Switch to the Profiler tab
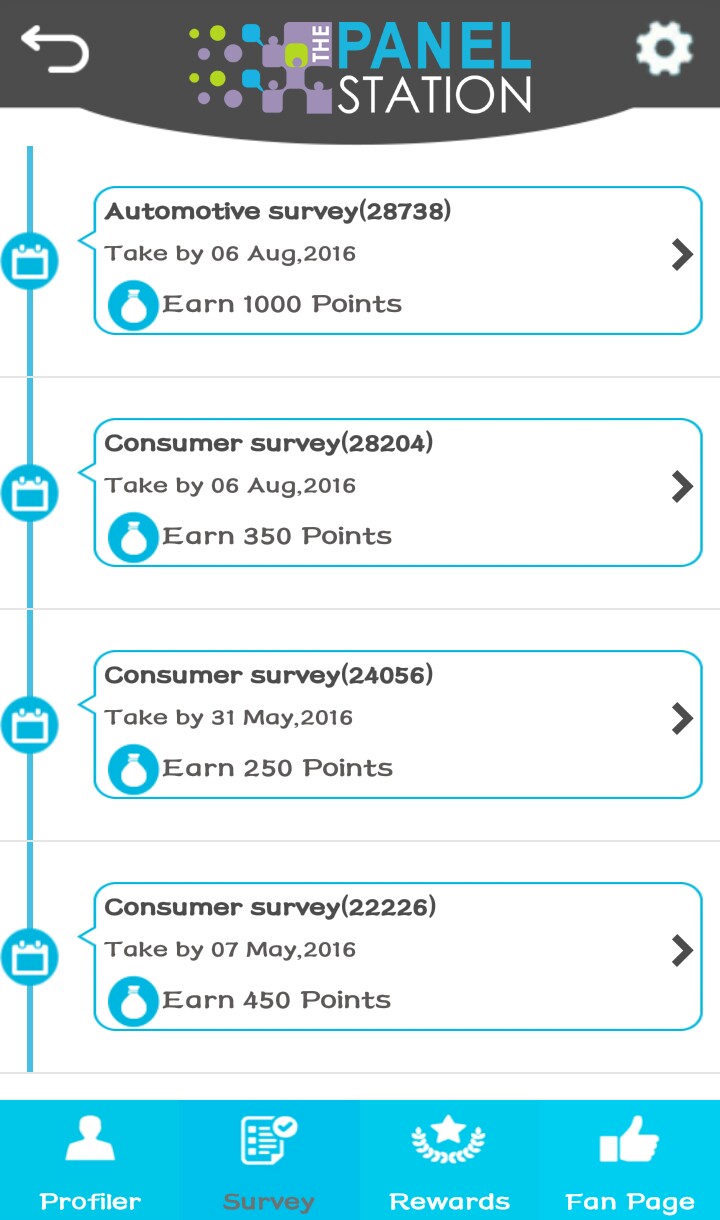Image resolution: width=720 pixels, height=1220 pixels. pyautogui.click(x=90, y=1160)
